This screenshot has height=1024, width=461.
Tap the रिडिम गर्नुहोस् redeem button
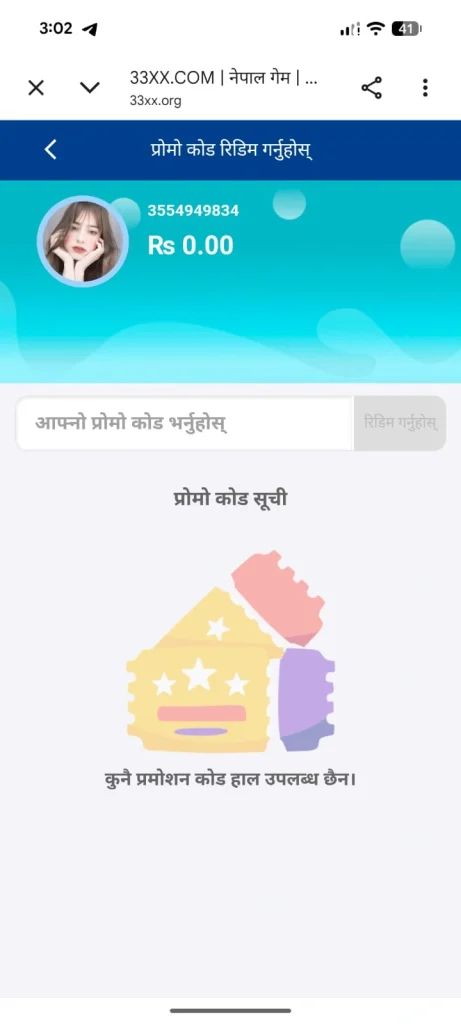pyautogui.click(x=400, y=423)
